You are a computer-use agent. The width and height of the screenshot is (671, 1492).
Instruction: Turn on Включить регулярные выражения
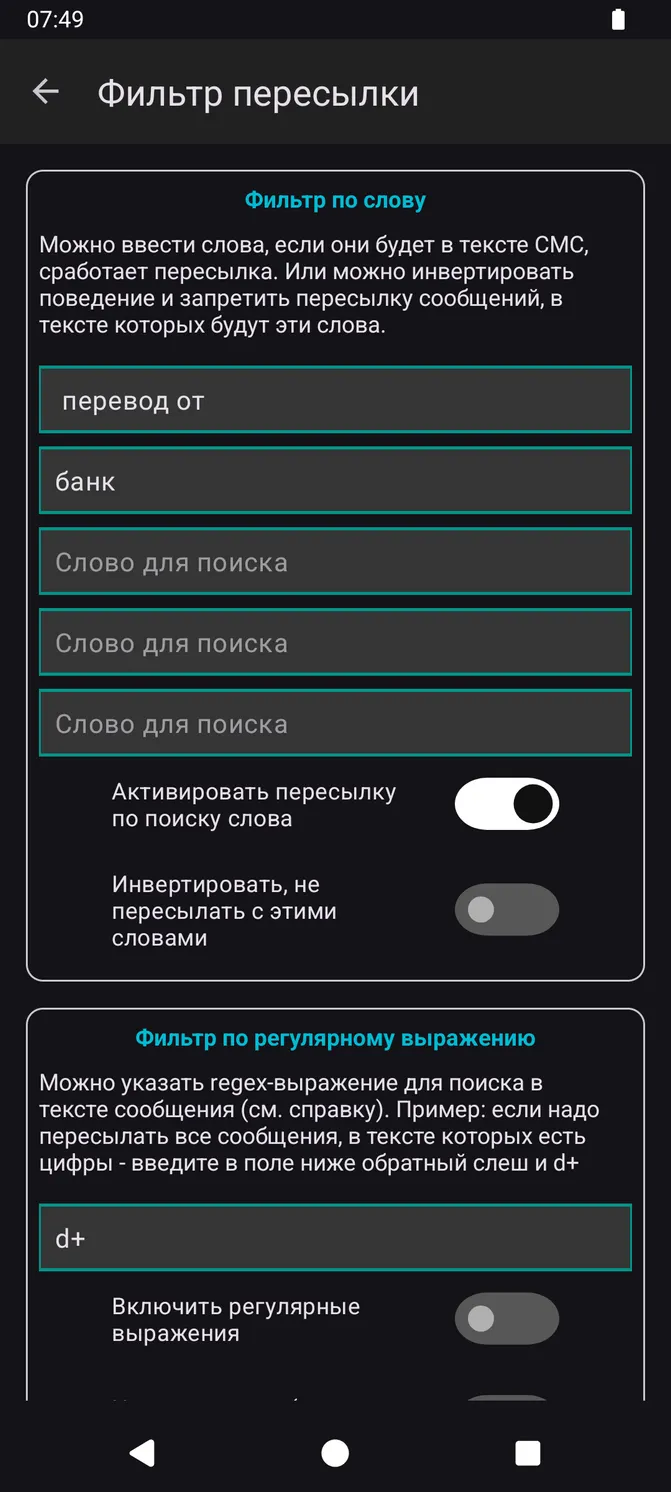(x=506, y=1319)
